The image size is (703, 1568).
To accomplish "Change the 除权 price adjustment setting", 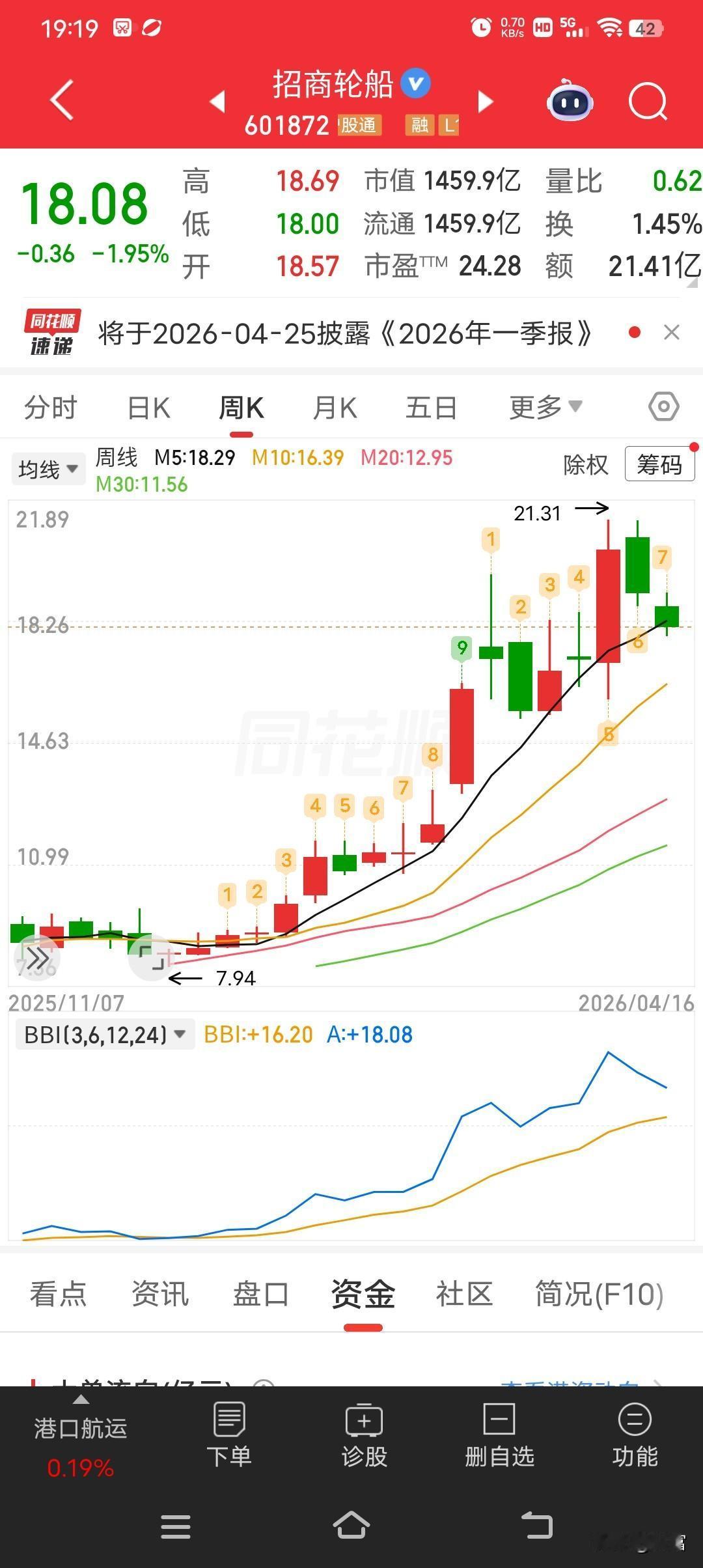I will coord(586,465).
